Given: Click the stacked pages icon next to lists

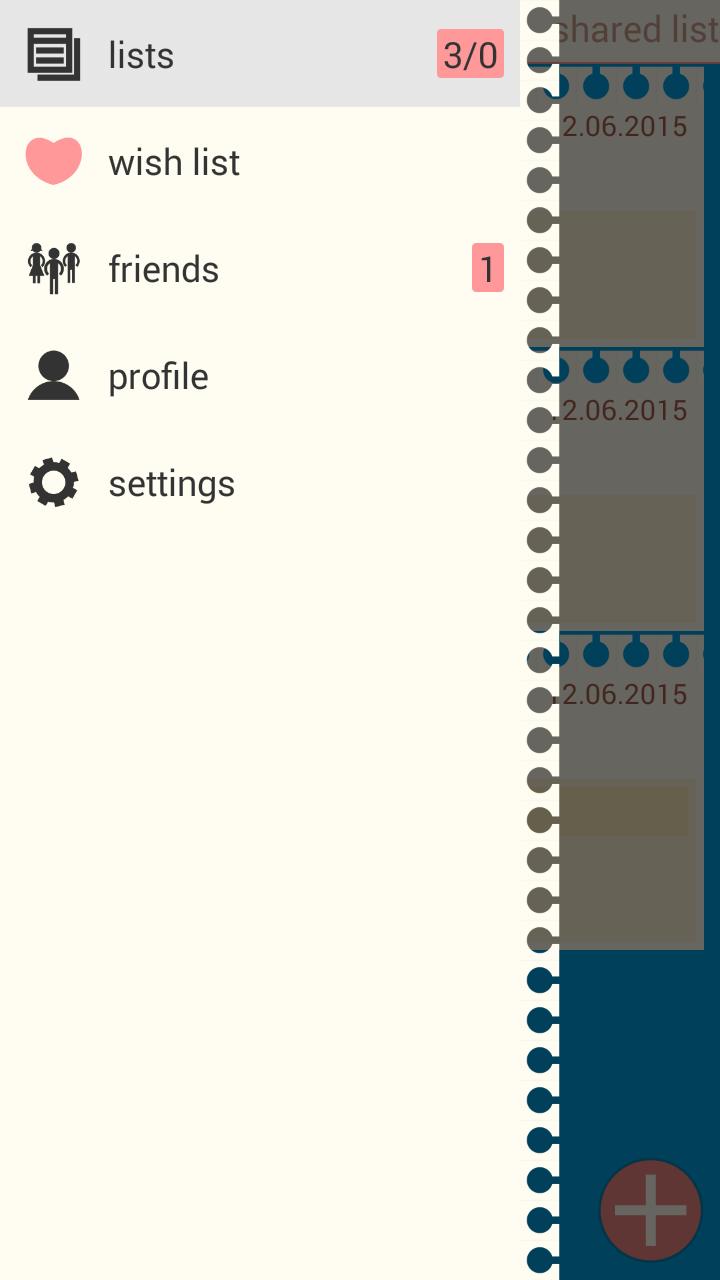Looking at the screenshot, I should pyautogui.click(x=54, y=55).
